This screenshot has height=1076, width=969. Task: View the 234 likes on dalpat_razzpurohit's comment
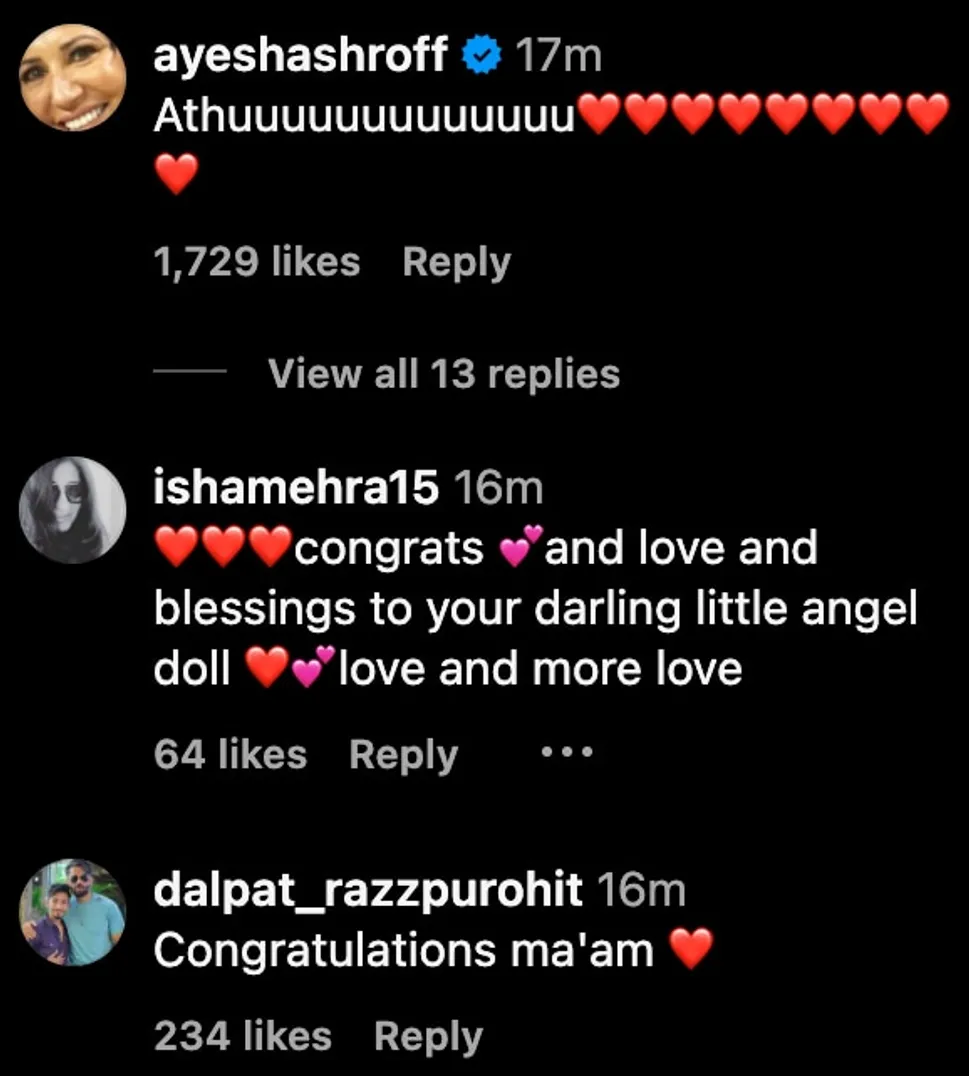point(242,1037)
